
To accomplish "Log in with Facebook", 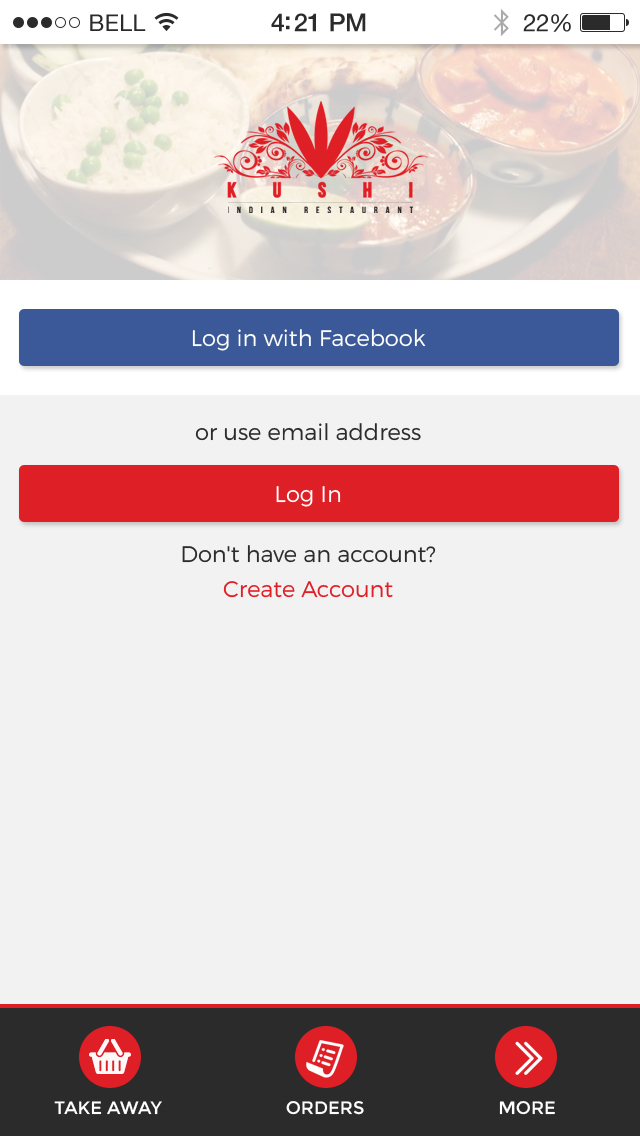I will pyautogui.click(x=319, y=338).
